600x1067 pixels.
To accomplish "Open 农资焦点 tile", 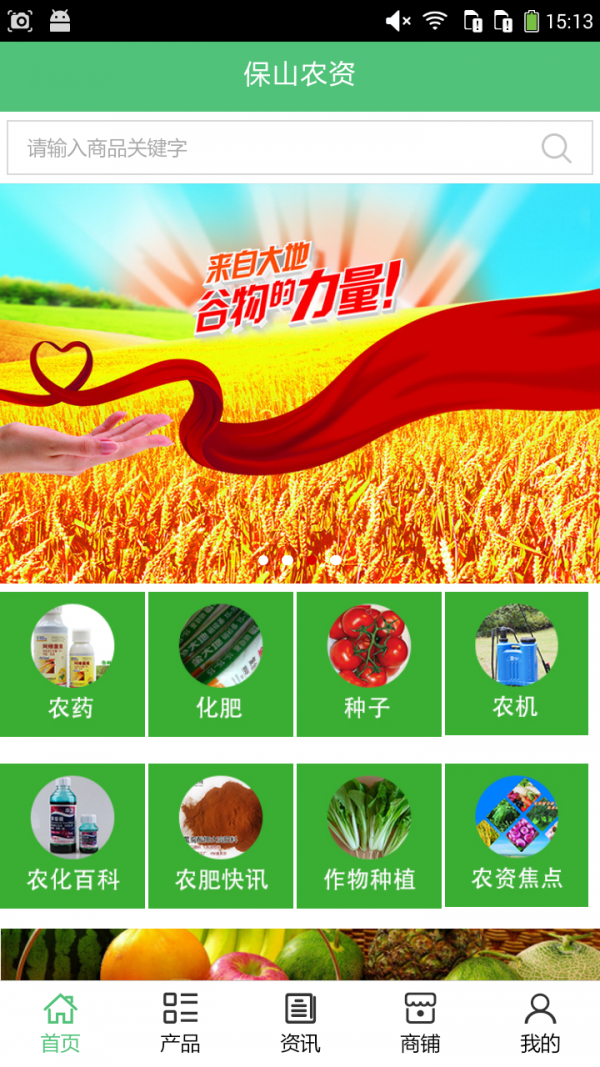I will coord(516,835).
